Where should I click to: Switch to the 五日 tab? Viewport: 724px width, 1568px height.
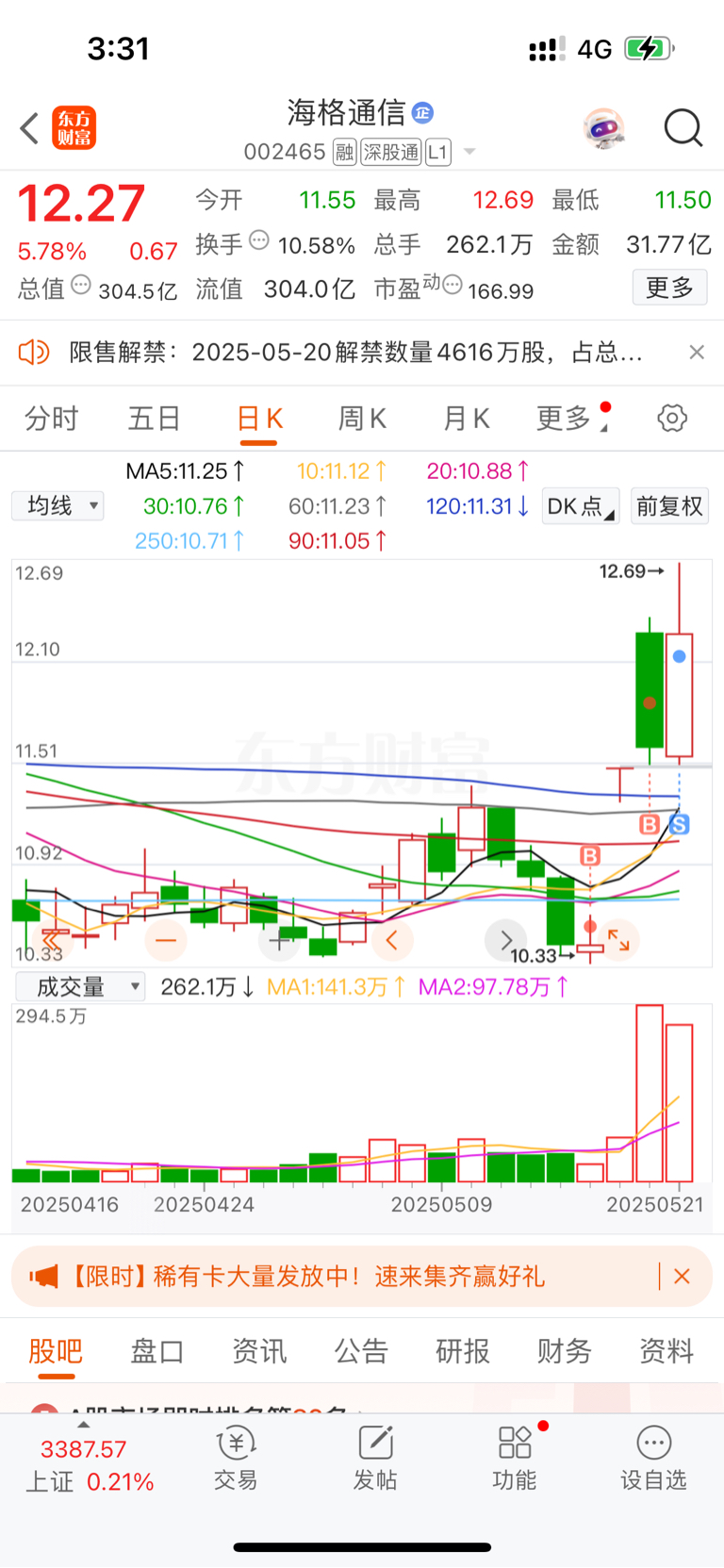coord(155,418)
